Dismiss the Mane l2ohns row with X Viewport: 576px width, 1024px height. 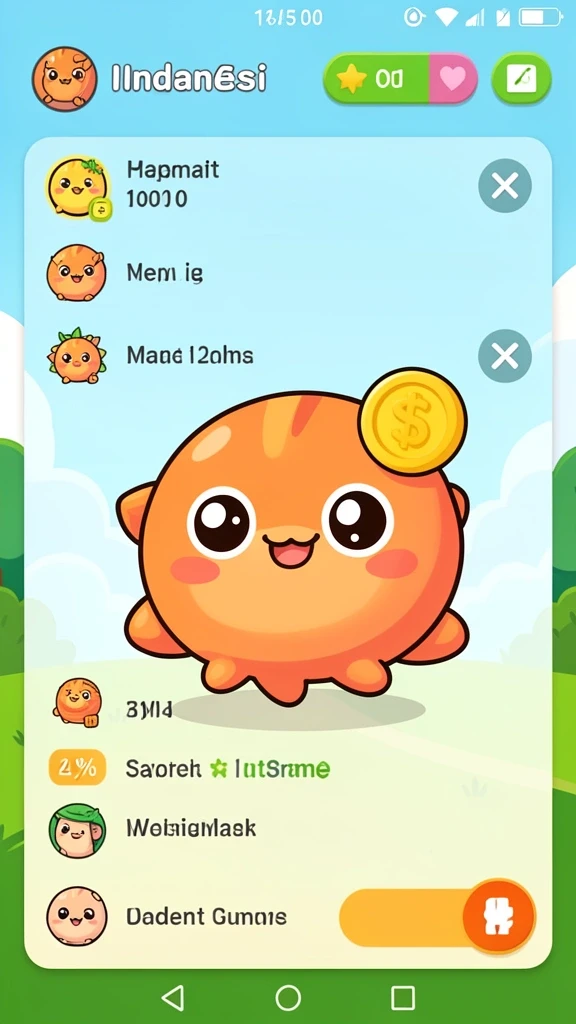tap(505, 357)
